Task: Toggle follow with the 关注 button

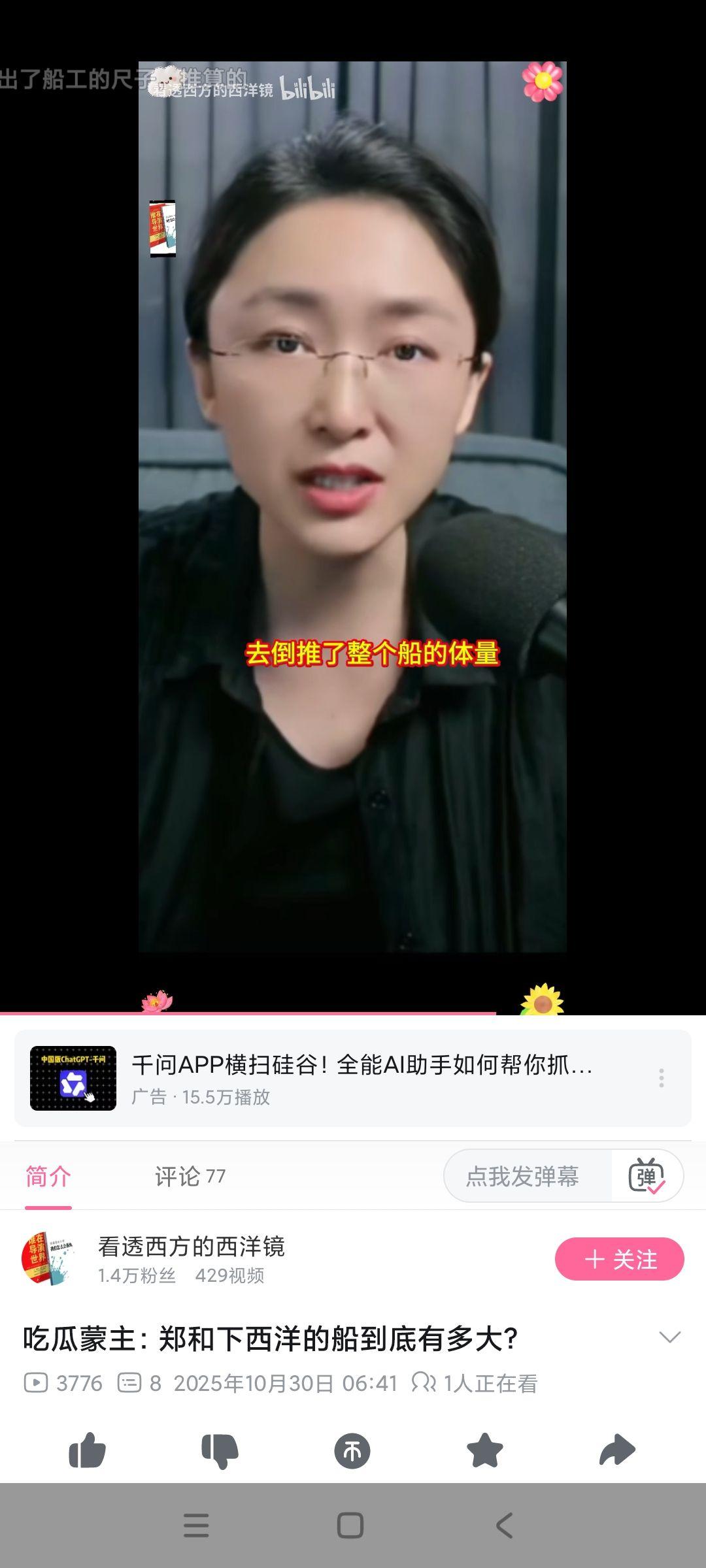Action: click(x=621, y=1258)
